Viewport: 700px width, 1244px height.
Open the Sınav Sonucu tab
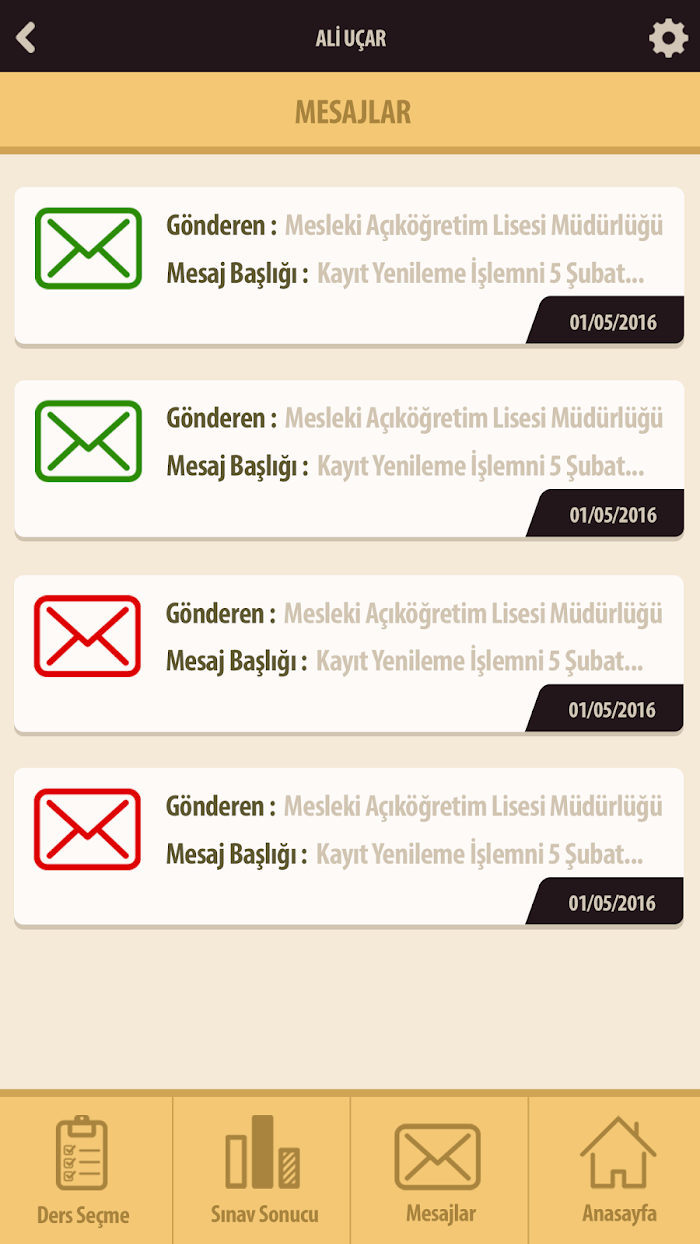tap(263, 1170)
